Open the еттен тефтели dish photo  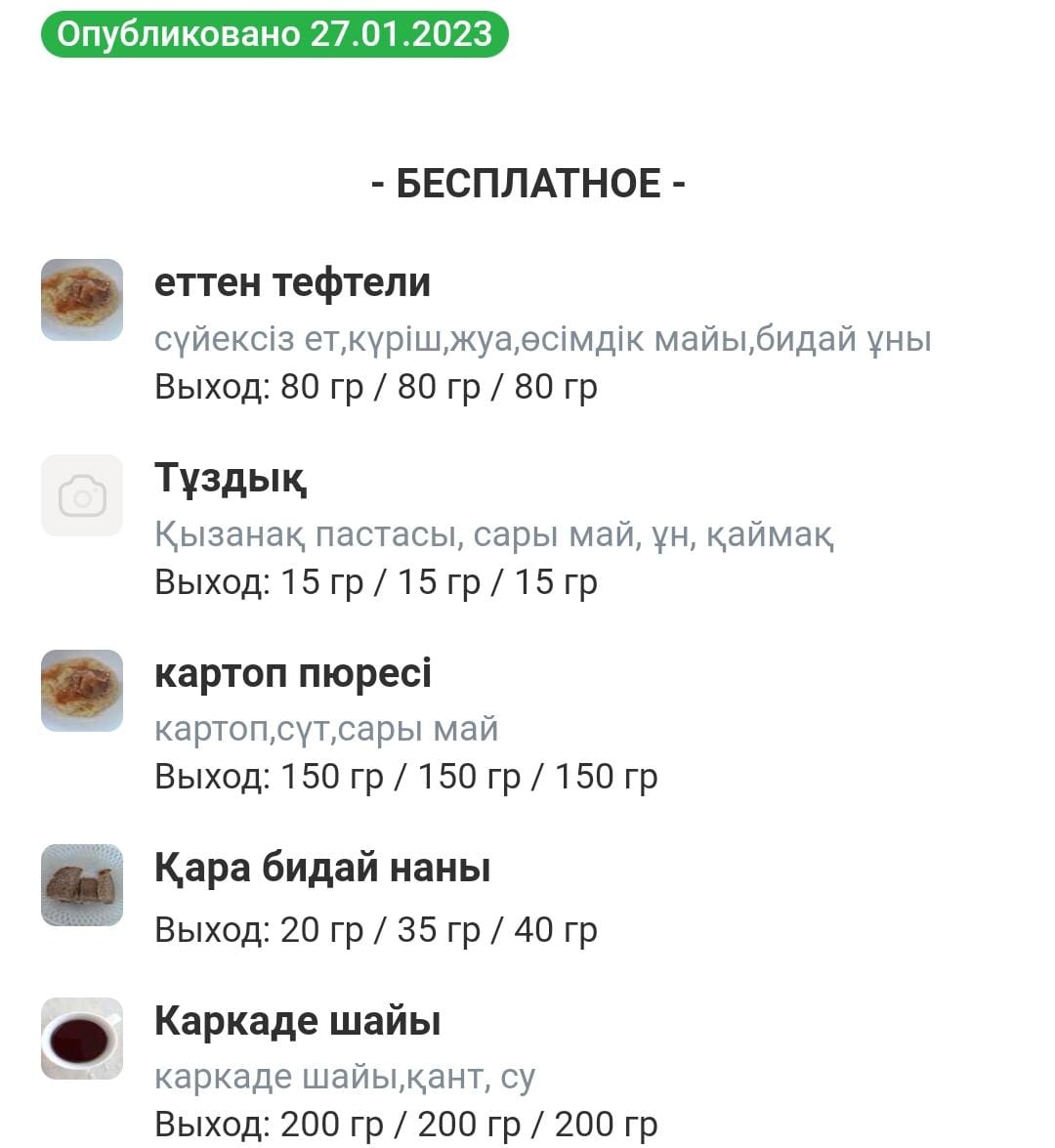(x=82, y=300)
